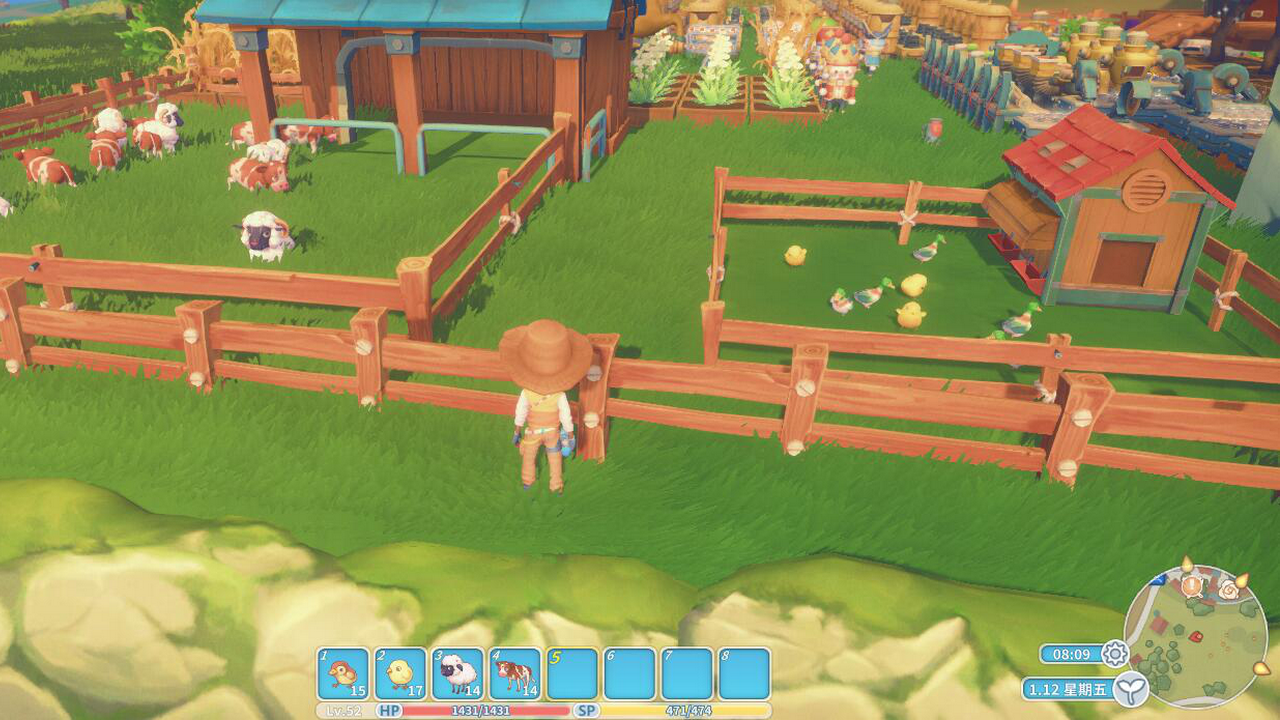Viewport: 1280px width, 720px height.
Task: Select empty hotbar slot 6
Action: [x=630, y=673]
